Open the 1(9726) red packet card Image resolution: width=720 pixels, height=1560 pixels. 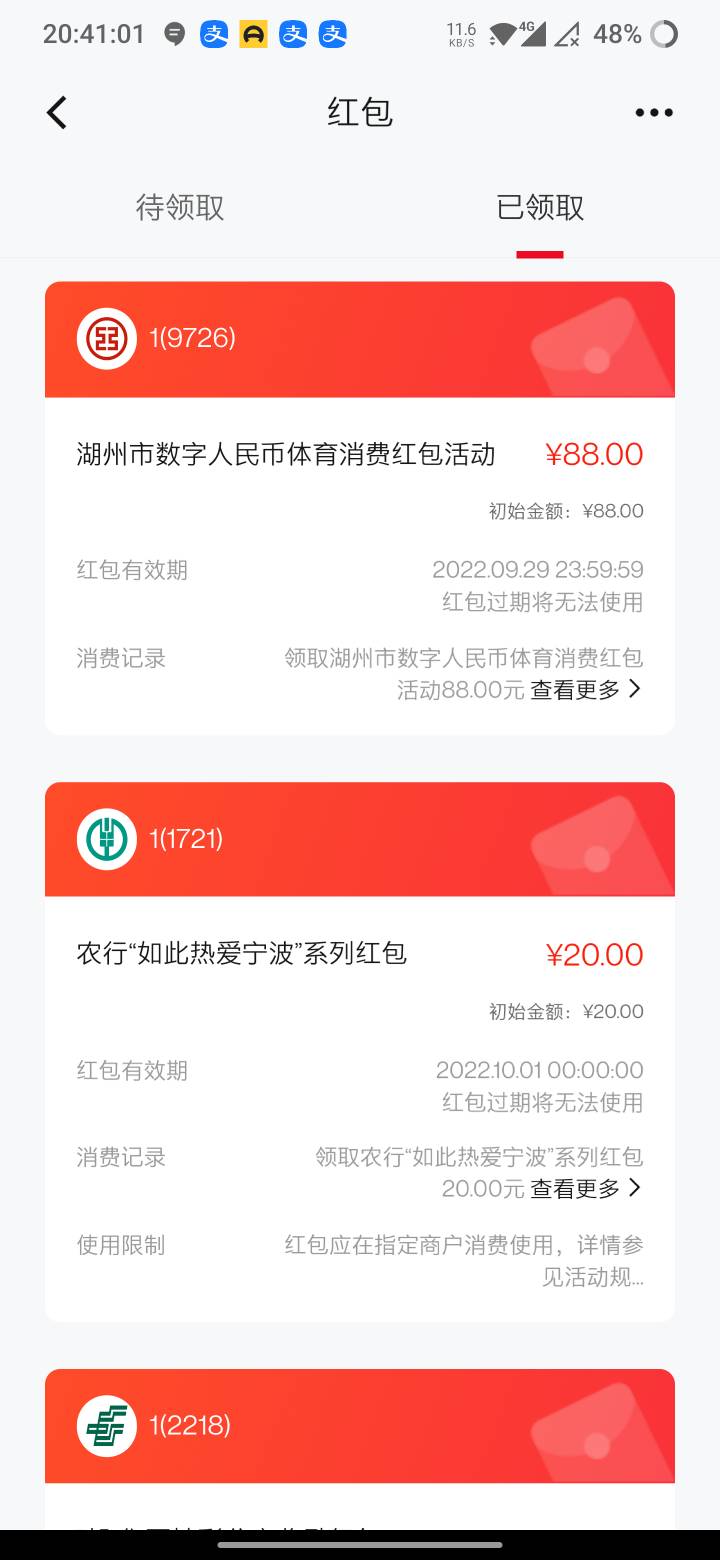click(x=360, y=339)
